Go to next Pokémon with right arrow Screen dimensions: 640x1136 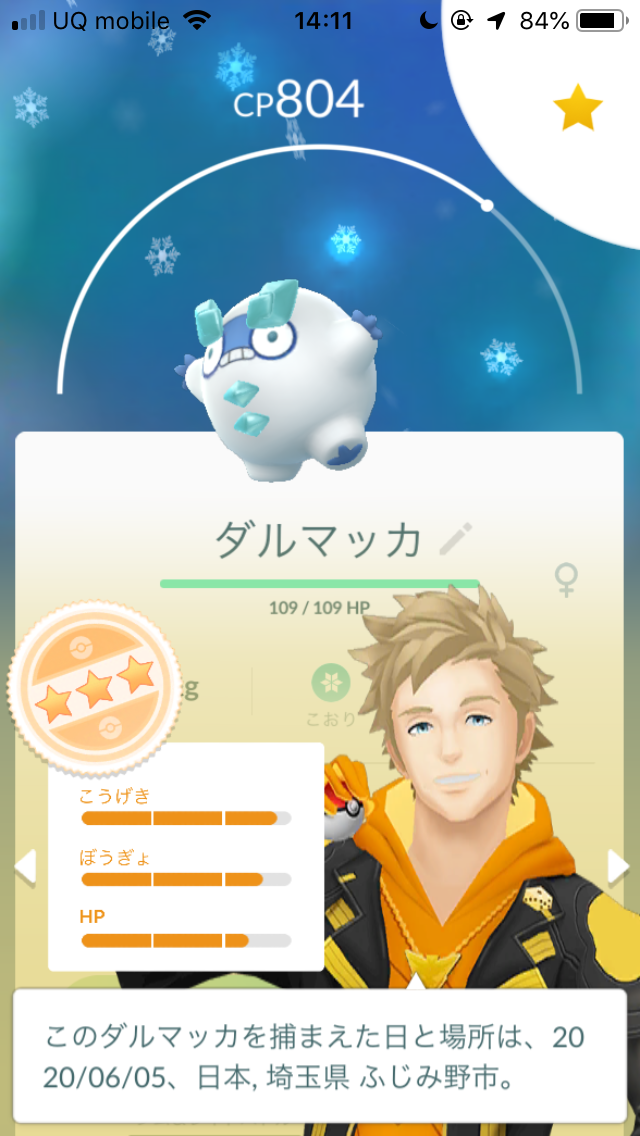[x=618, y=866]
